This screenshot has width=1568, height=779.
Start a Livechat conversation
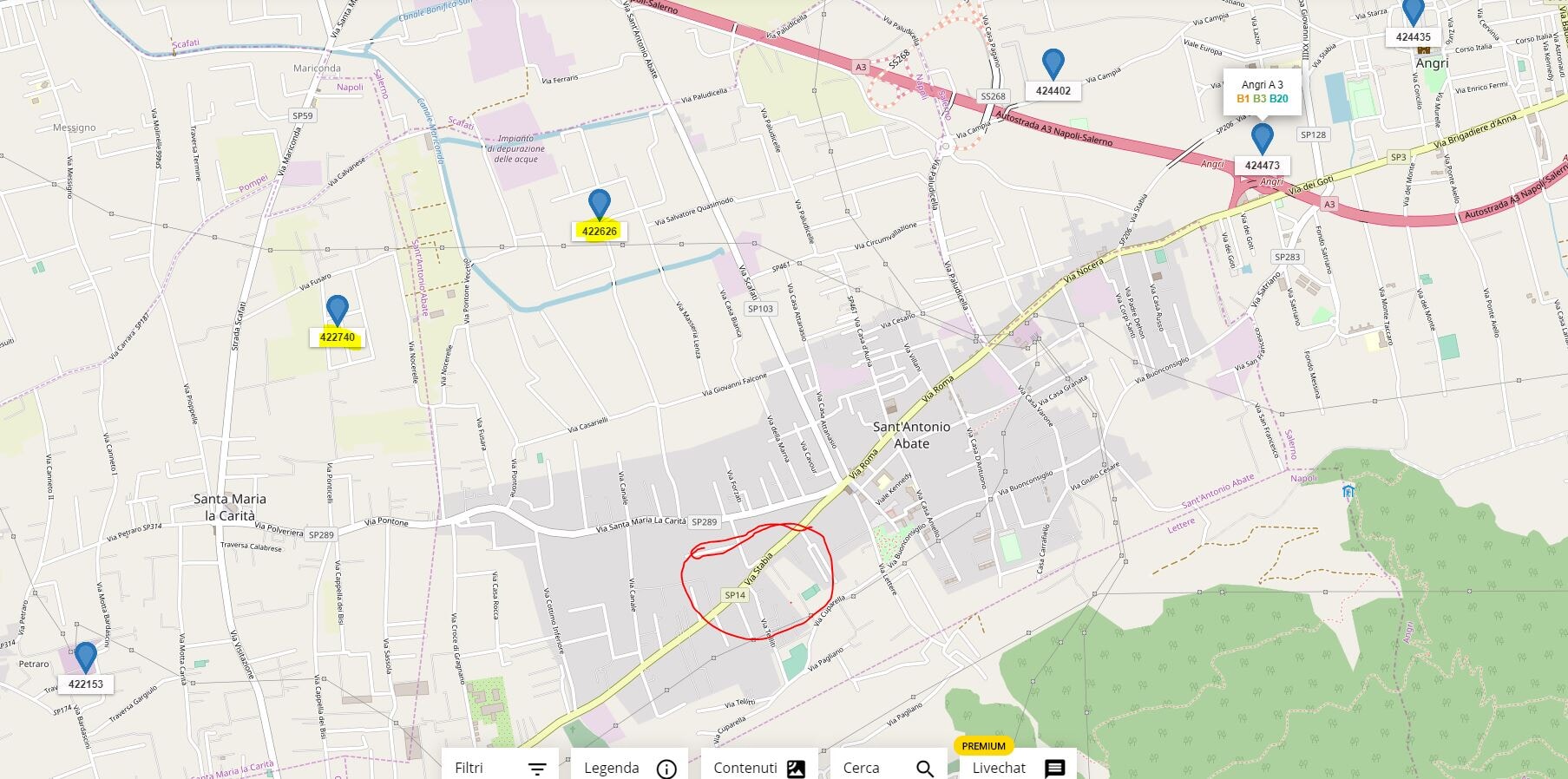[x=1017, y=768]
